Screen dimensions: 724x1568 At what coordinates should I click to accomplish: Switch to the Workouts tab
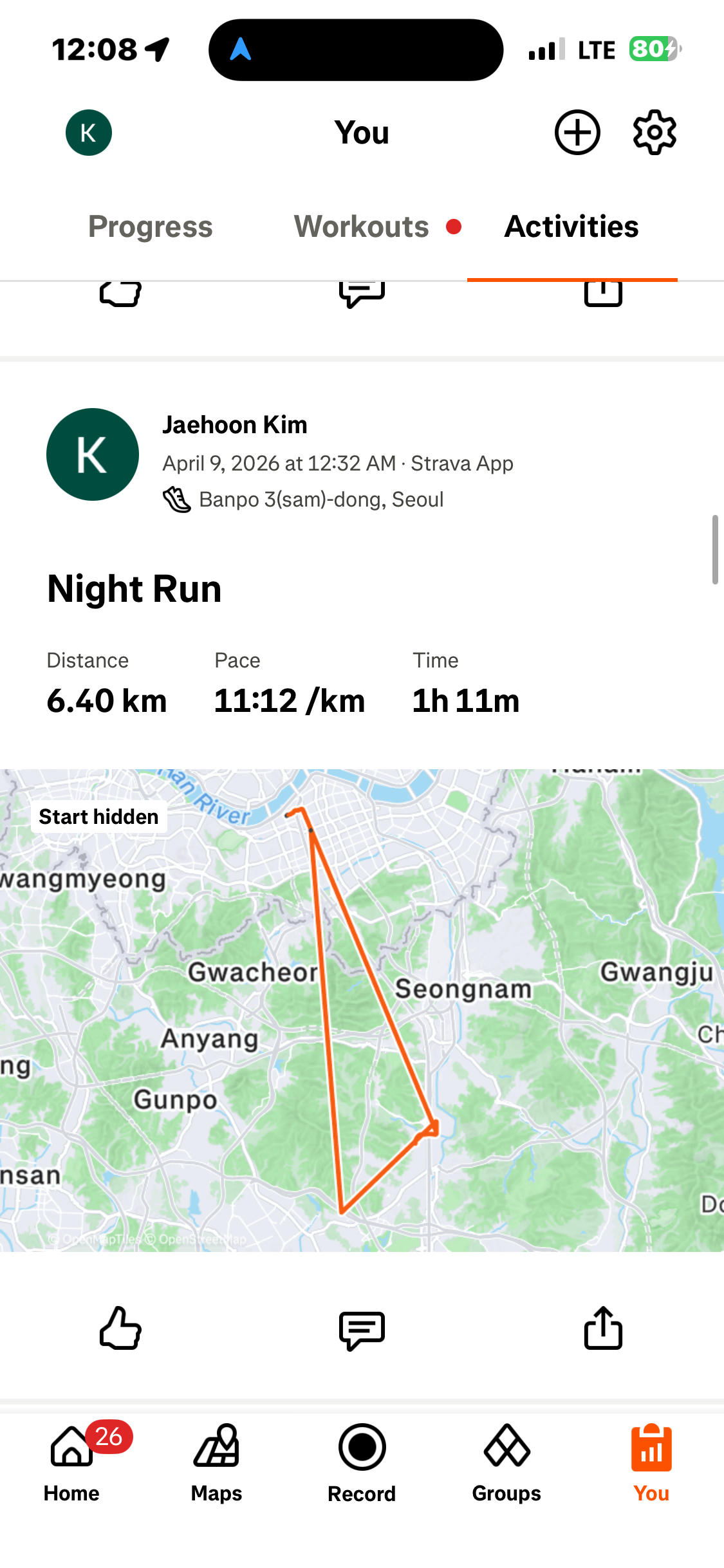coord(362,227)
